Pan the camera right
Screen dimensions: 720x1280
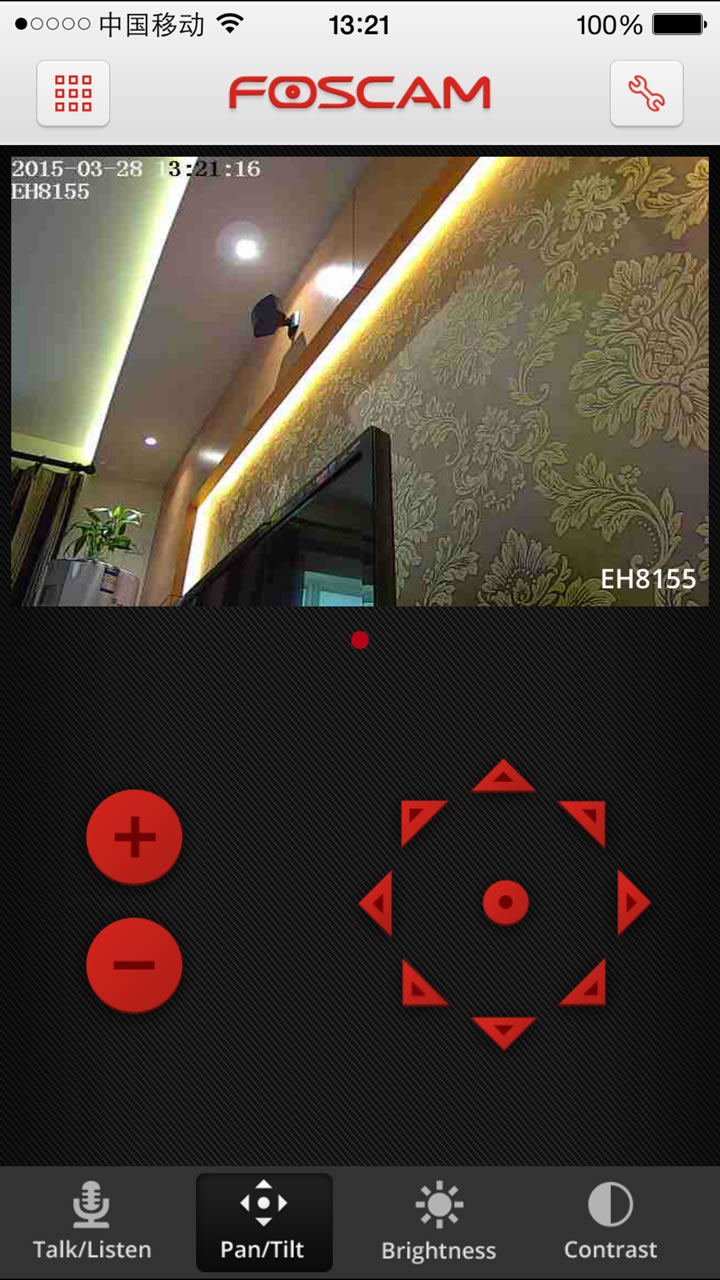click(632, 903)
